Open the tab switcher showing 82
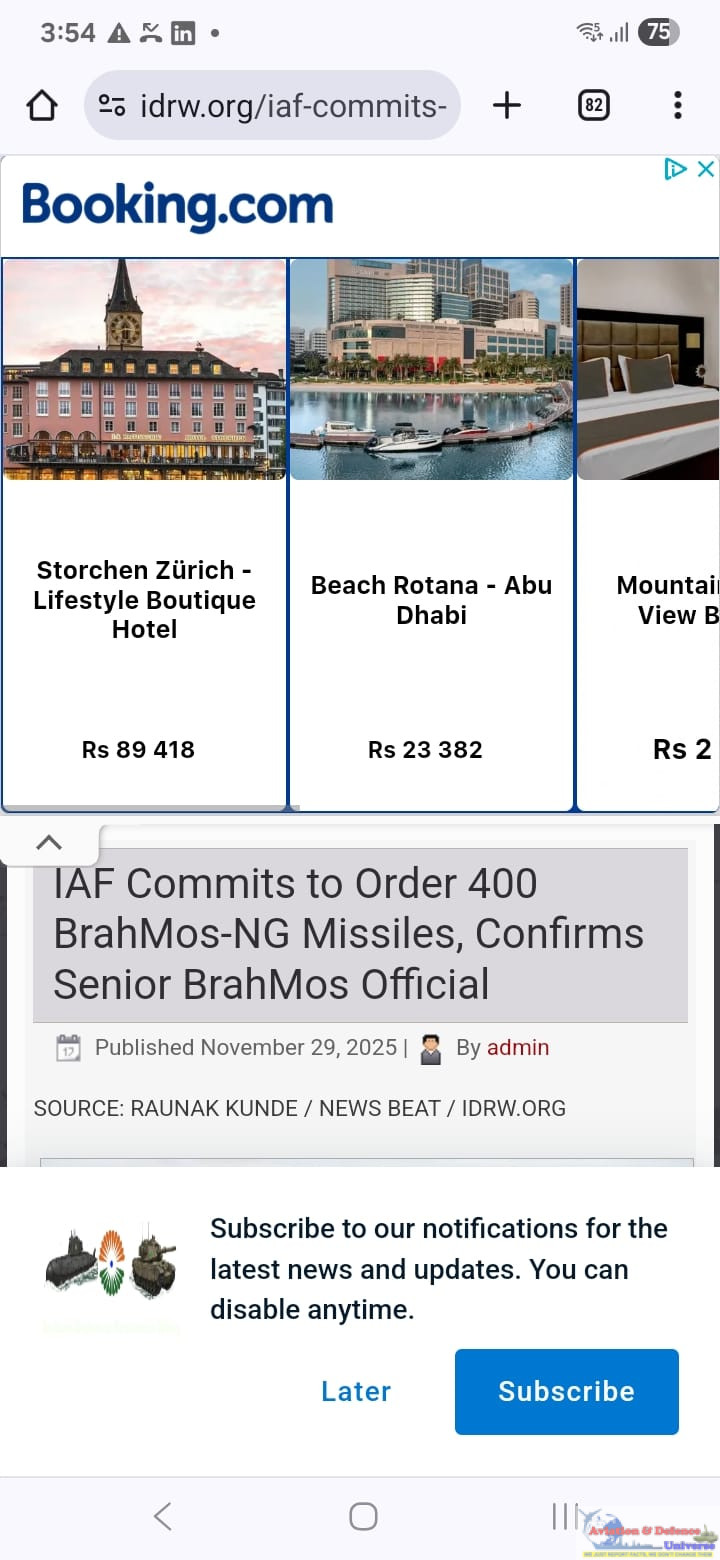The height and width of the screenshot is (1560, 720). [x=594, y=105]
